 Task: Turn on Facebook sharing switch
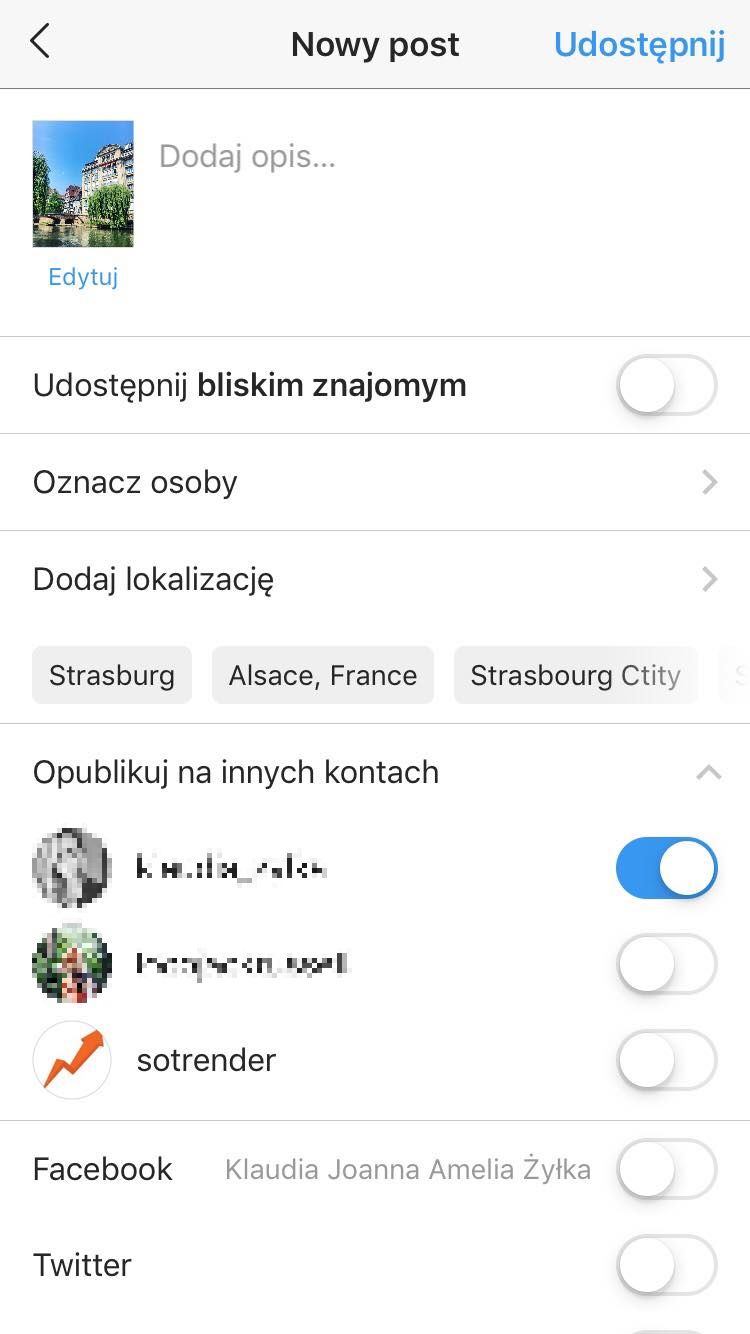coord(666,1169)
